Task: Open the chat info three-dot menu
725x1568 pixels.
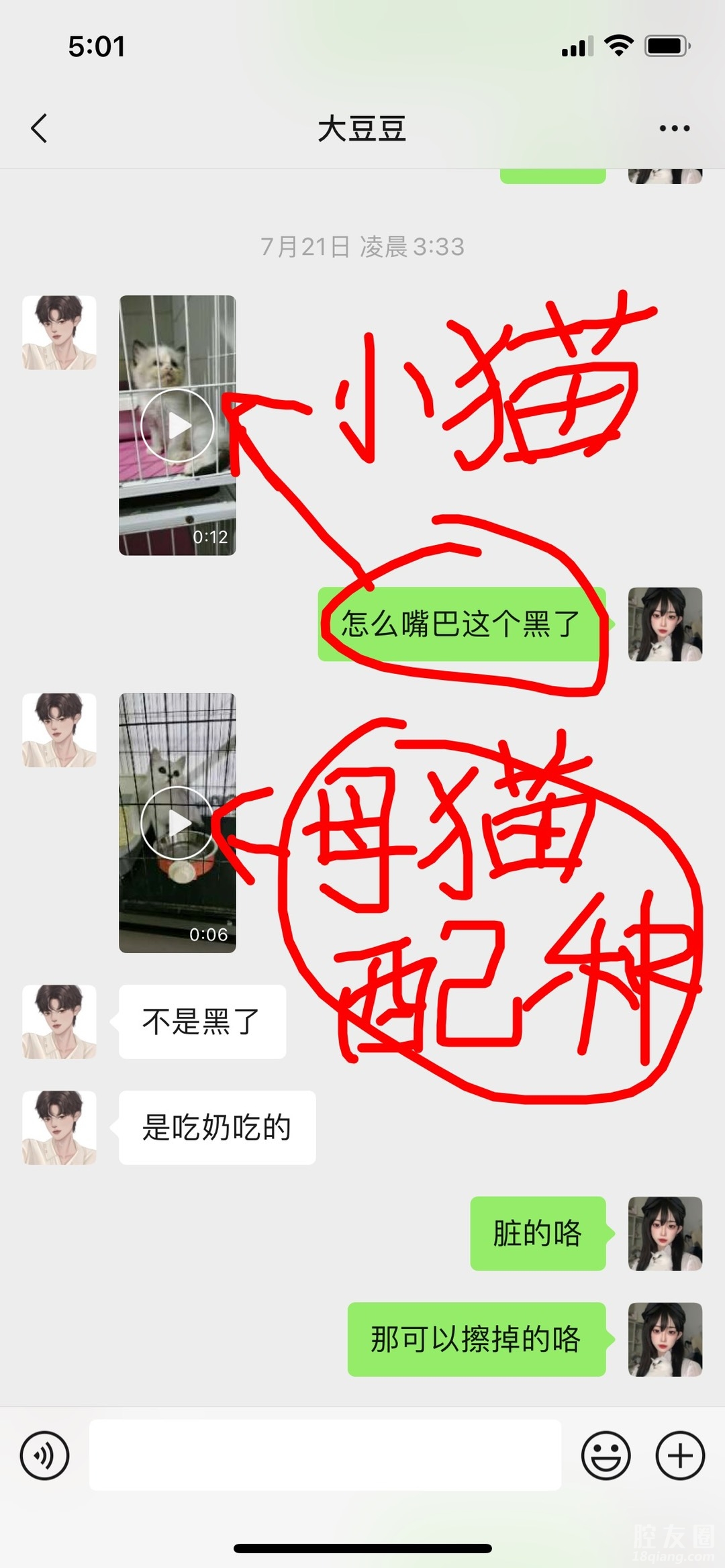Action: pos(674,128)
